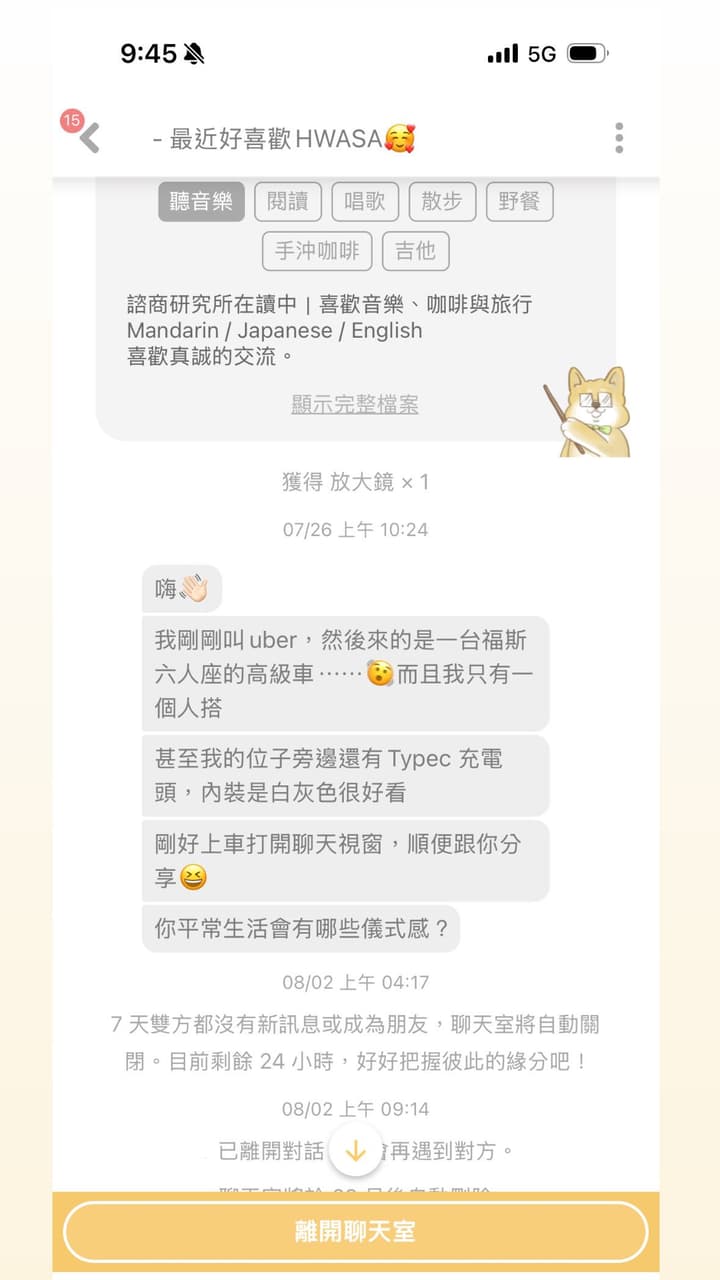Tap the 唱歌 interest tag
720x1280 pixels.
point(365,201)
